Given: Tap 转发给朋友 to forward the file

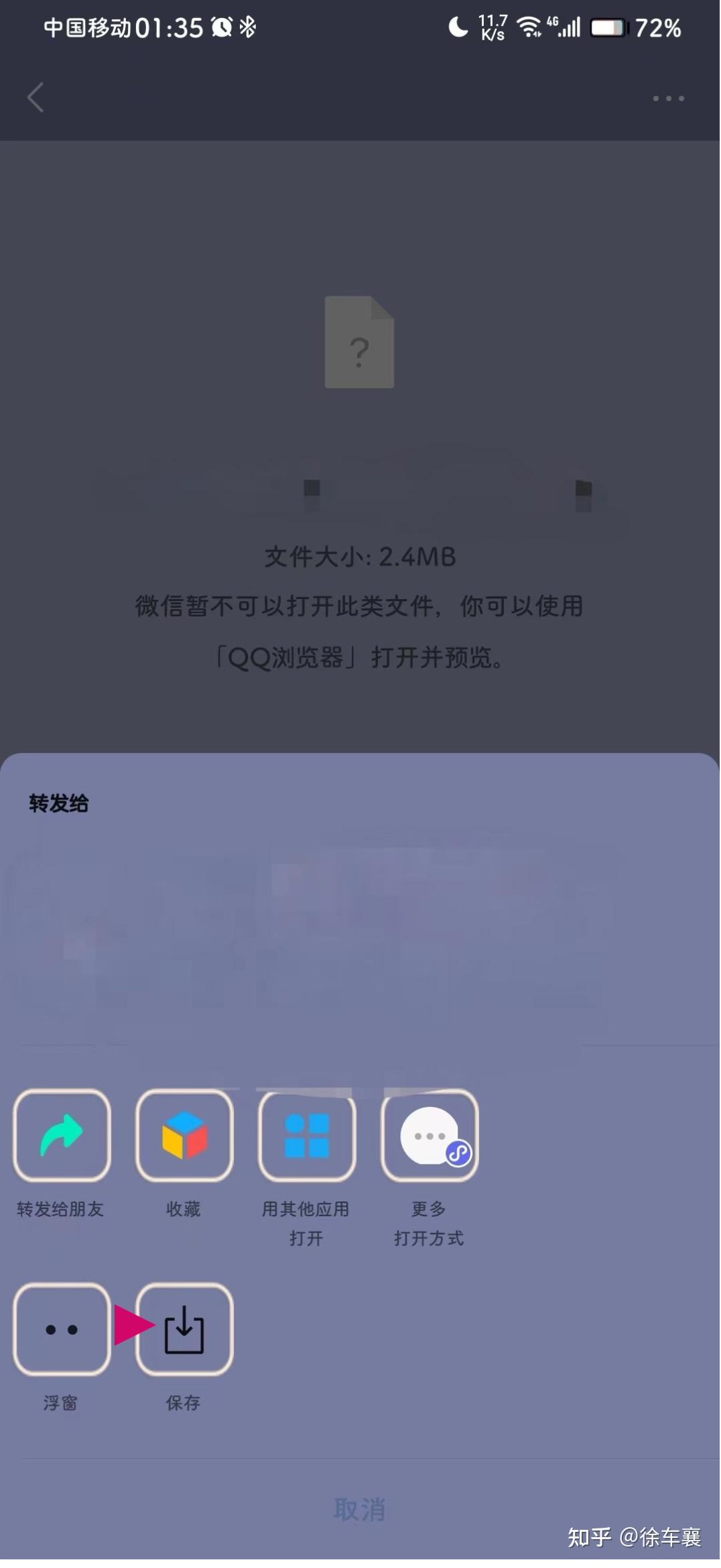Looking at the screenshot, I should coord(62,1136).
